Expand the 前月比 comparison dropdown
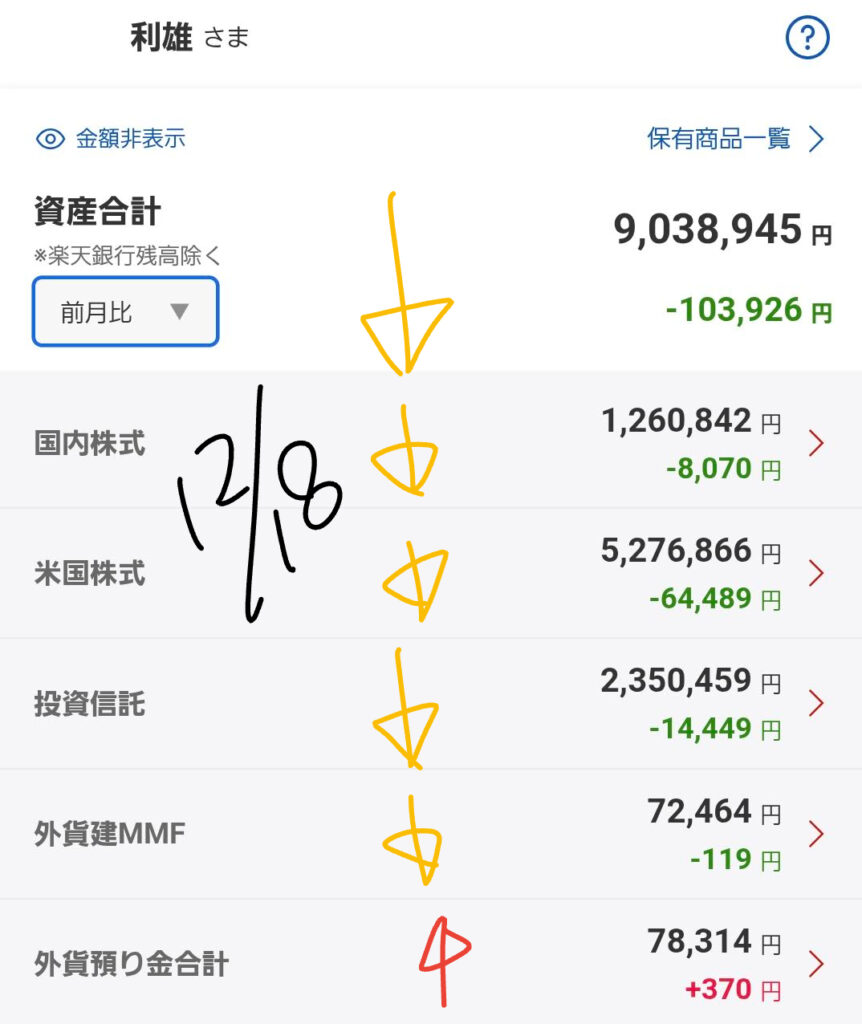Screen dimensions: 862x1024 [125, 312]
